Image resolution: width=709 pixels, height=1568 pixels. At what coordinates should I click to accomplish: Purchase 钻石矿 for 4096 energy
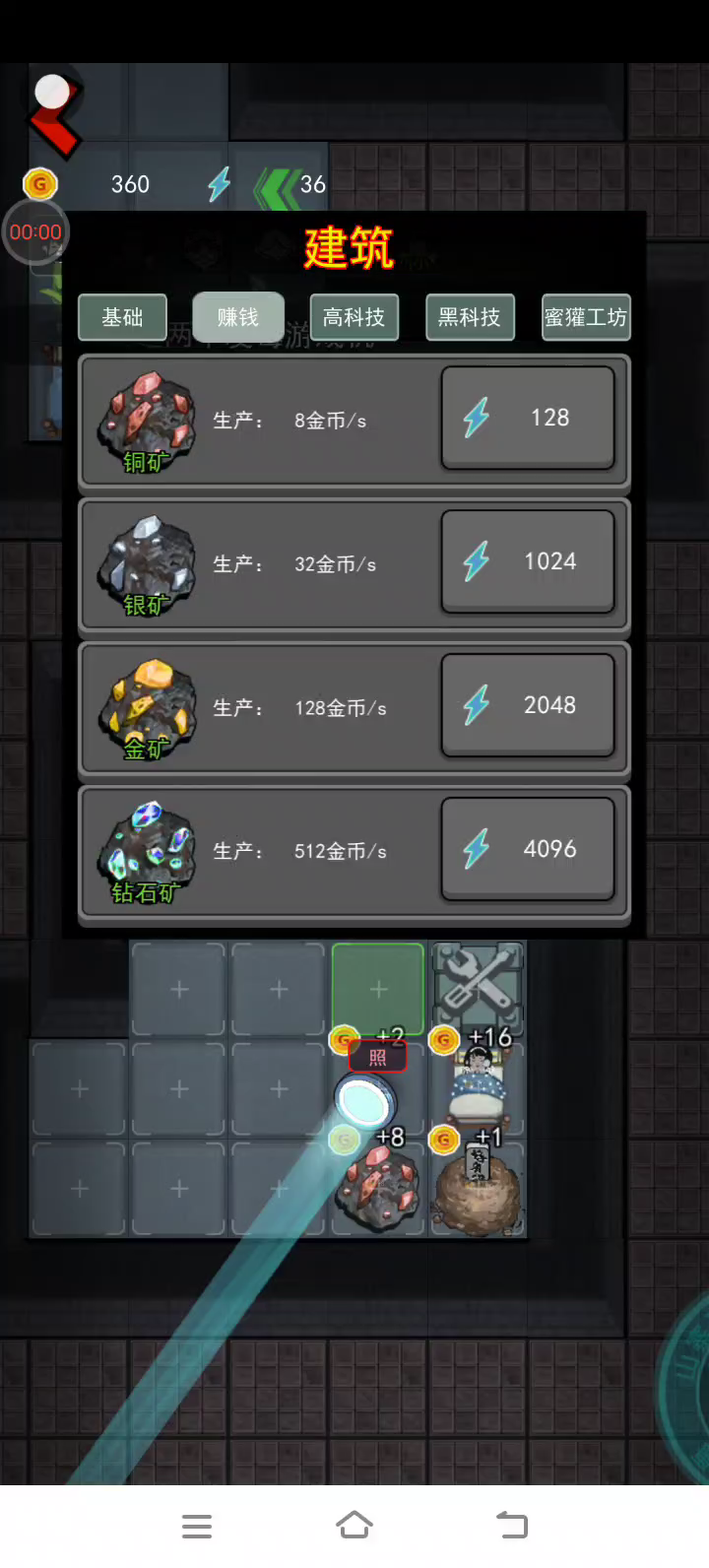point(528,849)
